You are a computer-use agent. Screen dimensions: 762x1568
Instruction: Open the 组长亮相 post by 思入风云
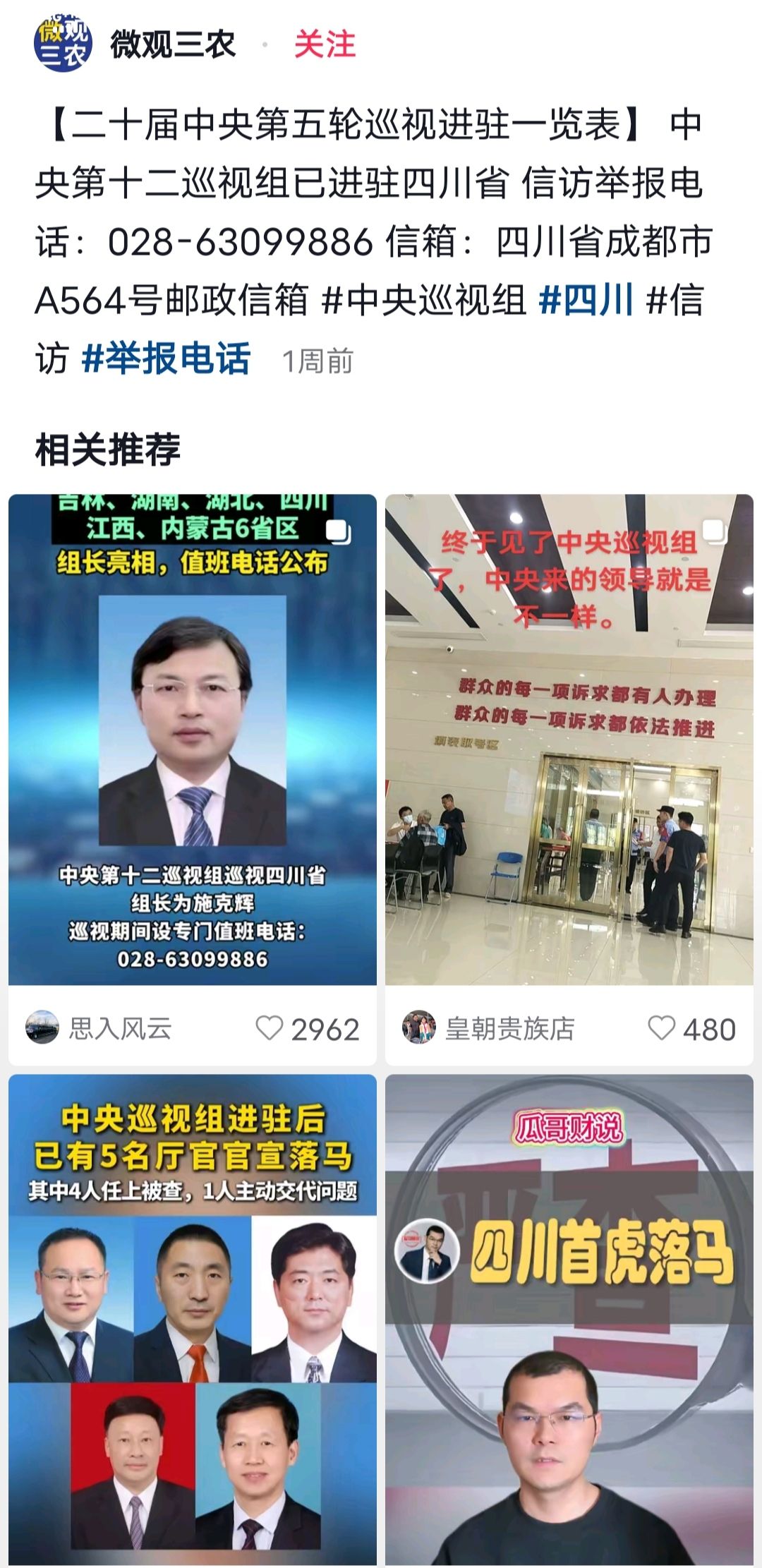[192, 739]
